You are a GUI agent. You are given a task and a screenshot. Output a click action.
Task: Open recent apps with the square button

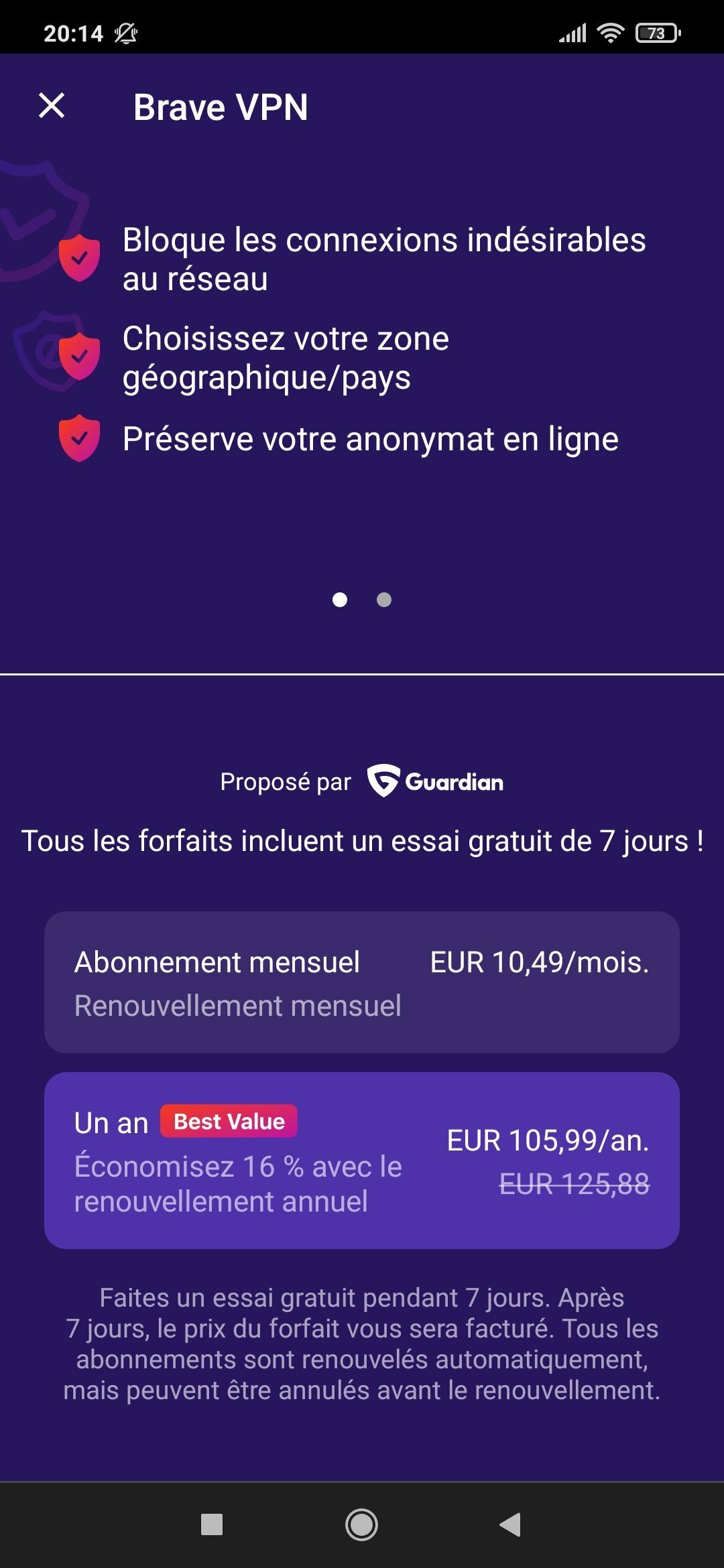point(212,1524)
